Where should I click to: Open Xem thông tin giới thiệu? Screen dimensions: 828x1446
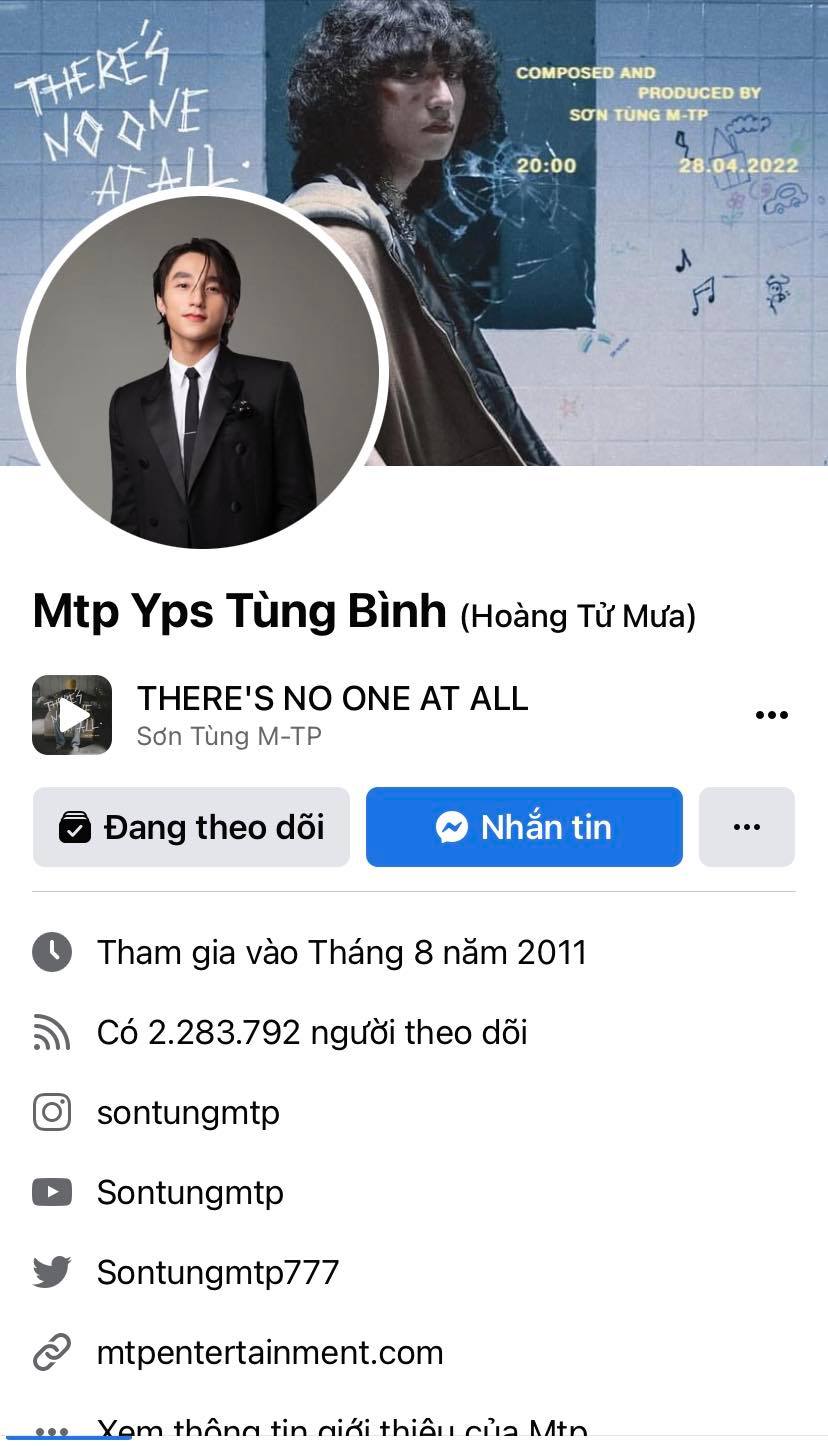[340, 1428]
